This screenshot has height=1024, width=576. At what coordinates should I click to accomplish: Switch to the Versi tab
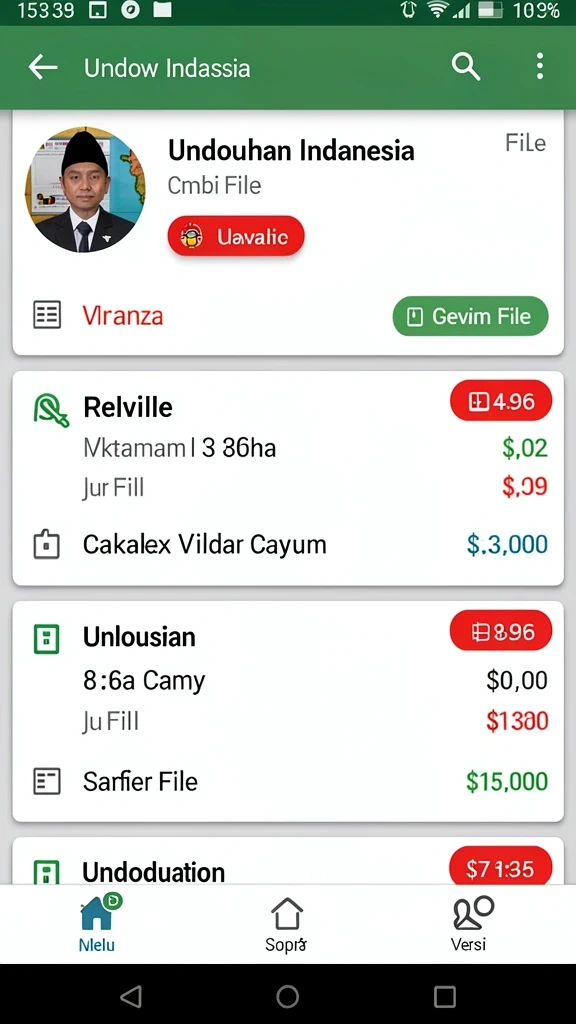470,923
